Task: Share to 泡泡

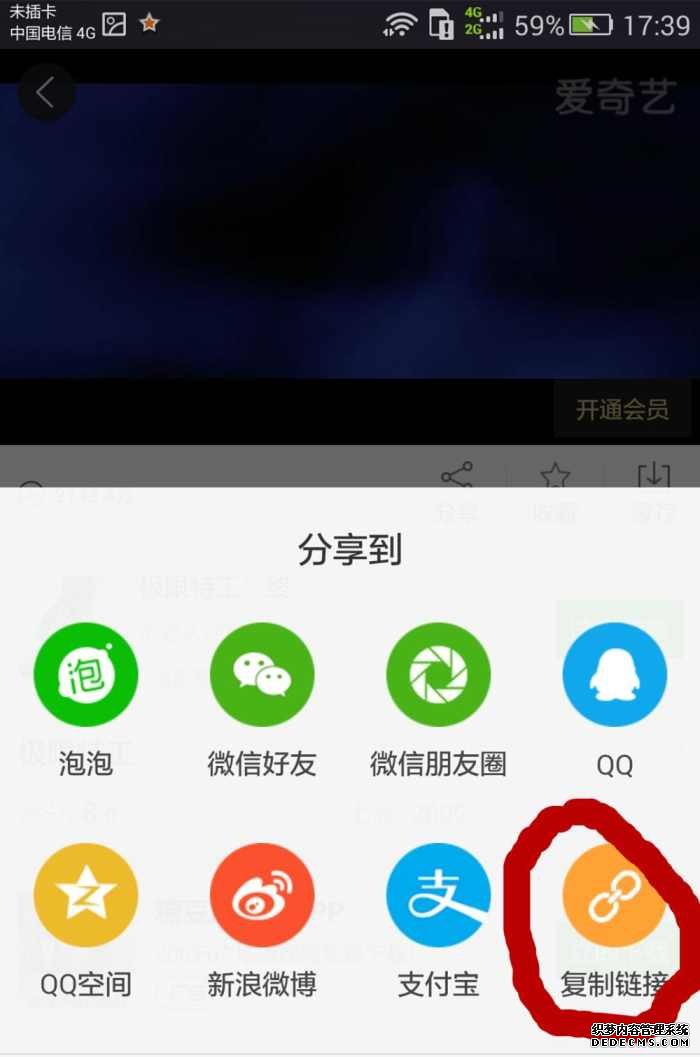Action: 86,675
